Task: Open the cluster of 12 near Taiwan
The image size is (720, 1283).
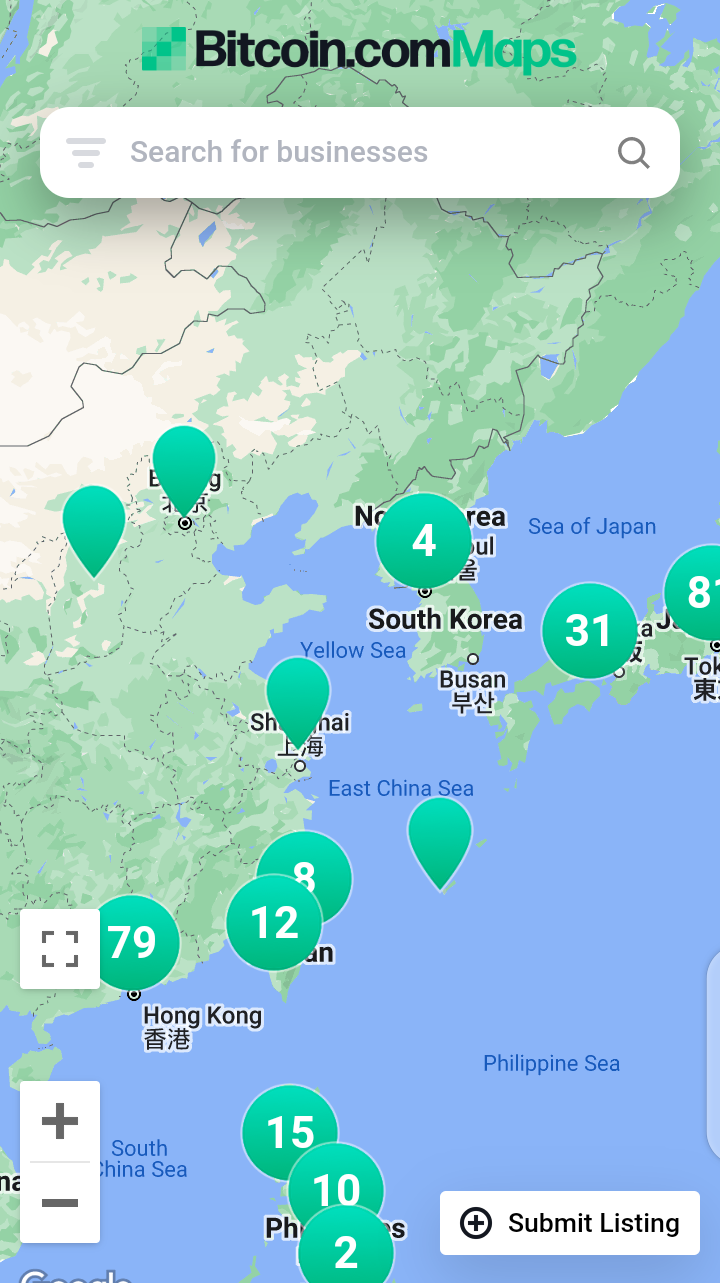Action: (274, 923)
